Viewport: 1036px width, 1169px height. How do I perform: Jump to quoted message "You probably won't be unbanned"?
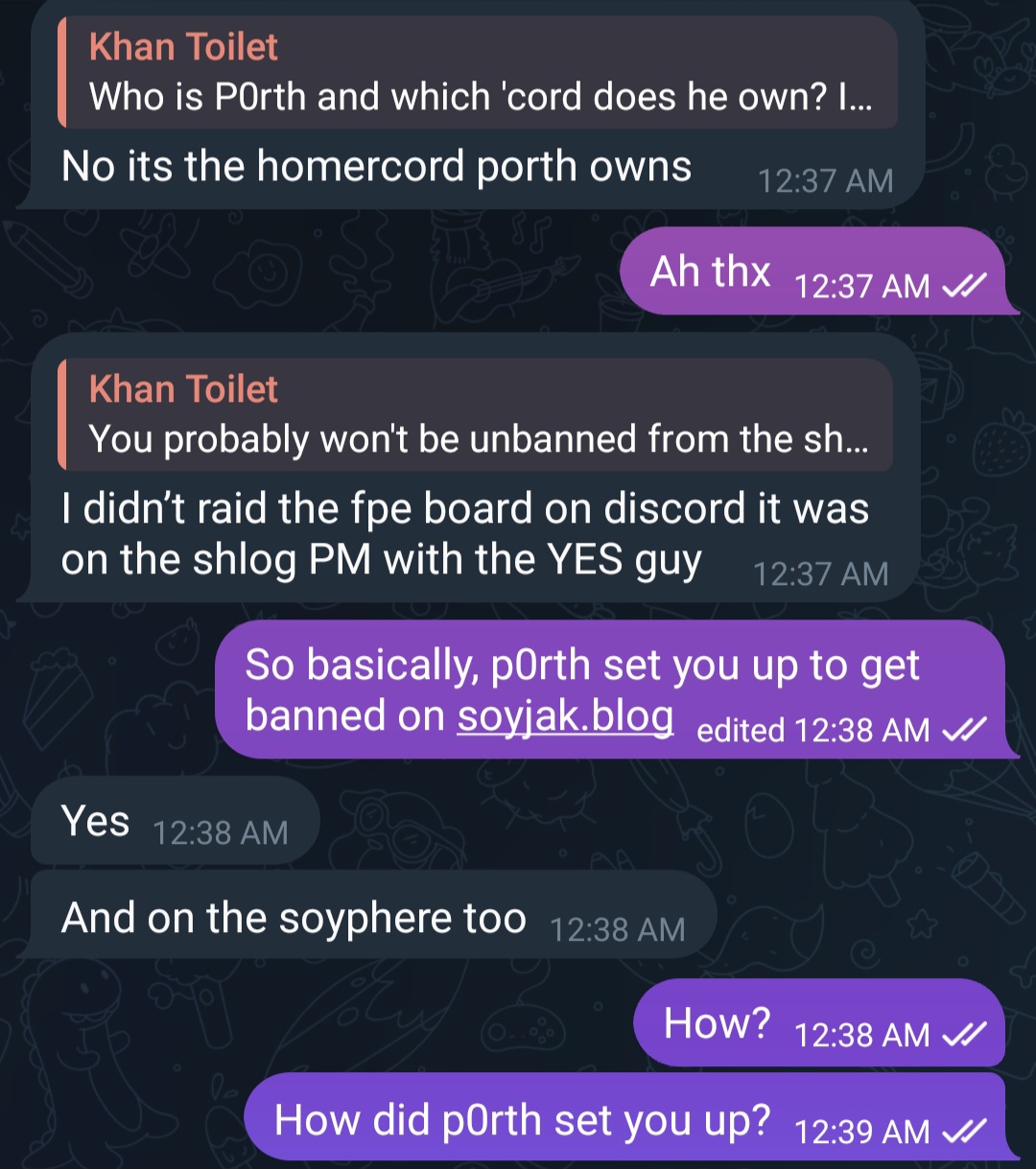click(x=476, y=415)
